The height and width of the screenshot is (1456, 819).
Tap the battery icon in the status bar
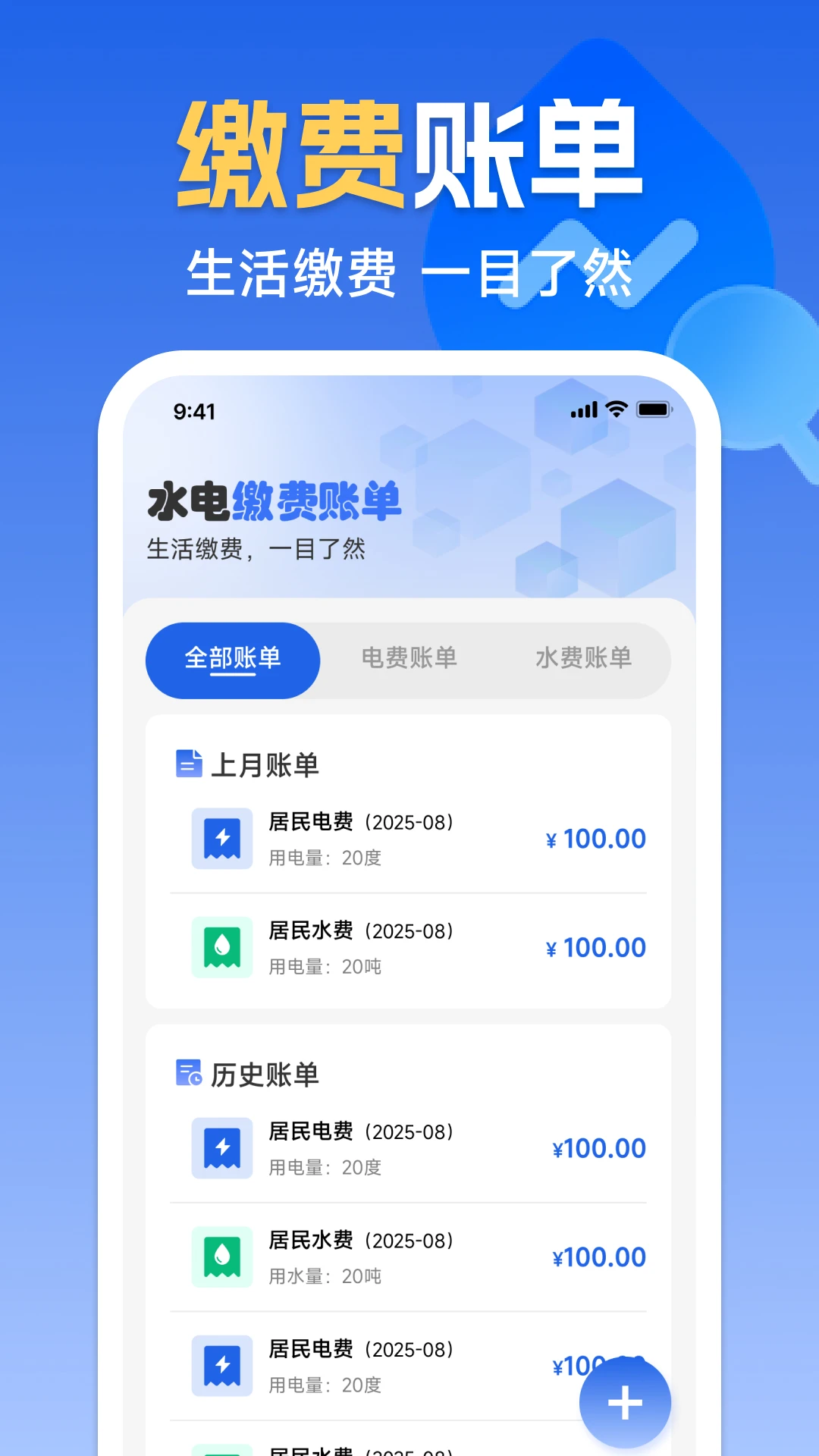click(655, 409)
